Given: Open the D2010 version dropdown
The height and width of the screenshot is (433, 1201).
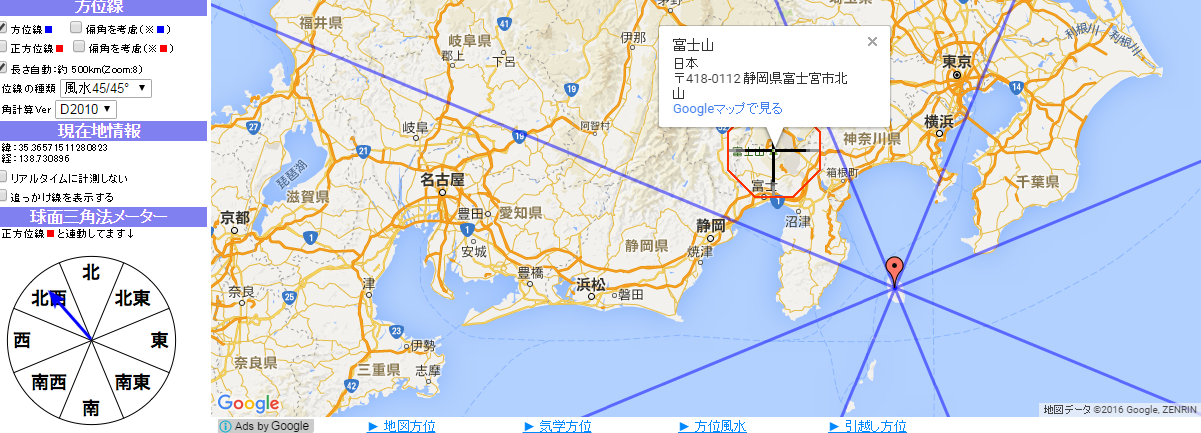Looking at the screenshot, I should point(86,108).
